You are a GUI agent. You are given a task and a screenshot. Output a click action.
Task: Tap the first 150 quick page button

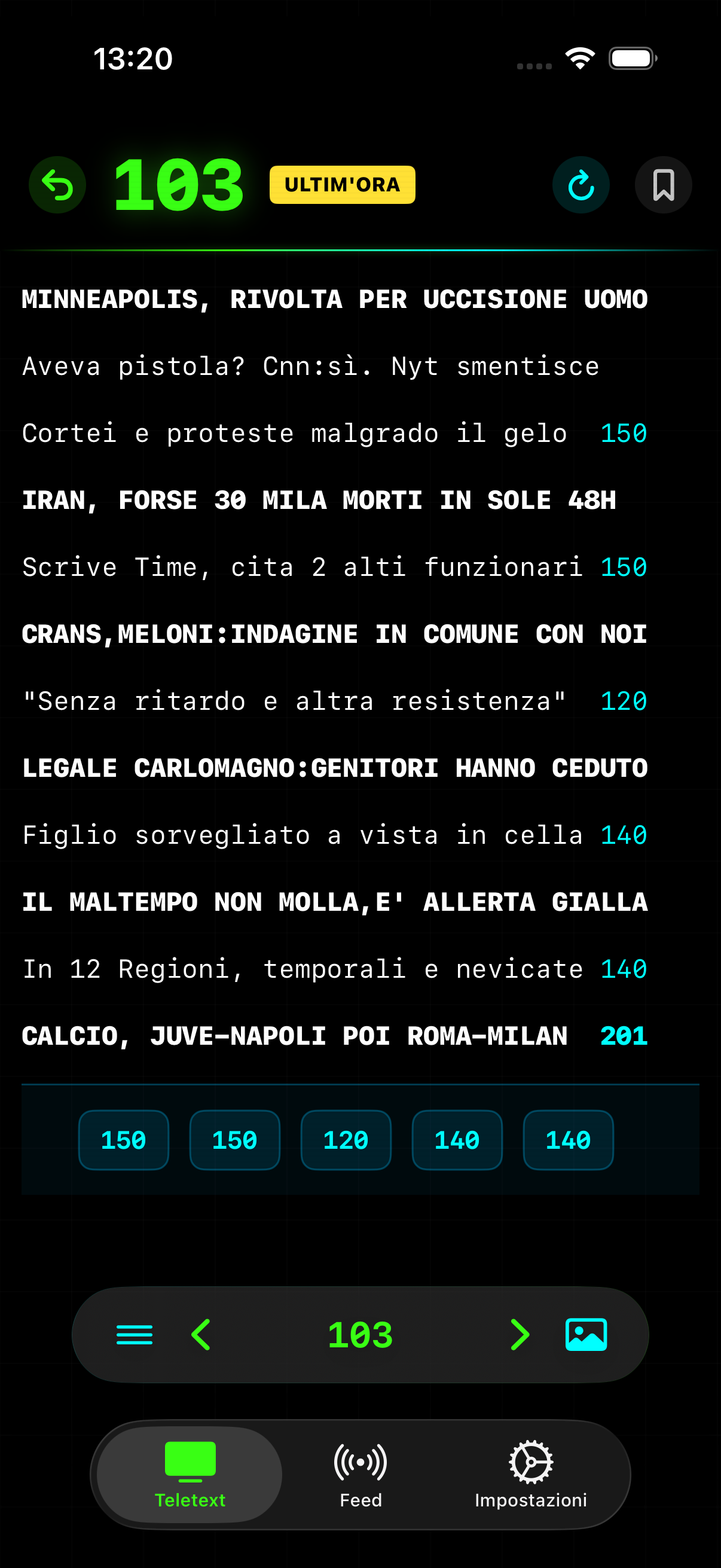(x=124, y=1139)
